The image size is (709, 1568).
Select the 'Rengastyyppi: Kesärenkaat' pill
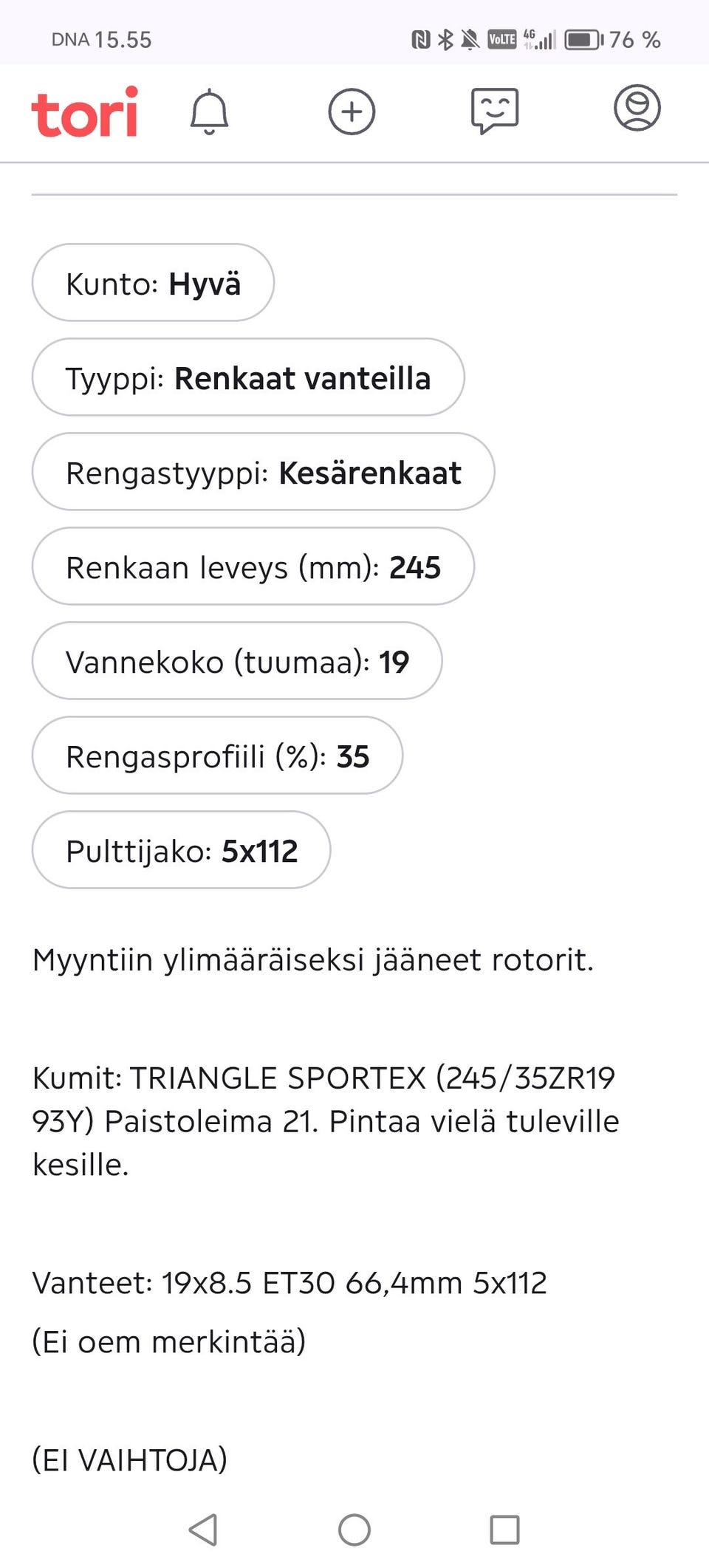[x=263, y=472]
